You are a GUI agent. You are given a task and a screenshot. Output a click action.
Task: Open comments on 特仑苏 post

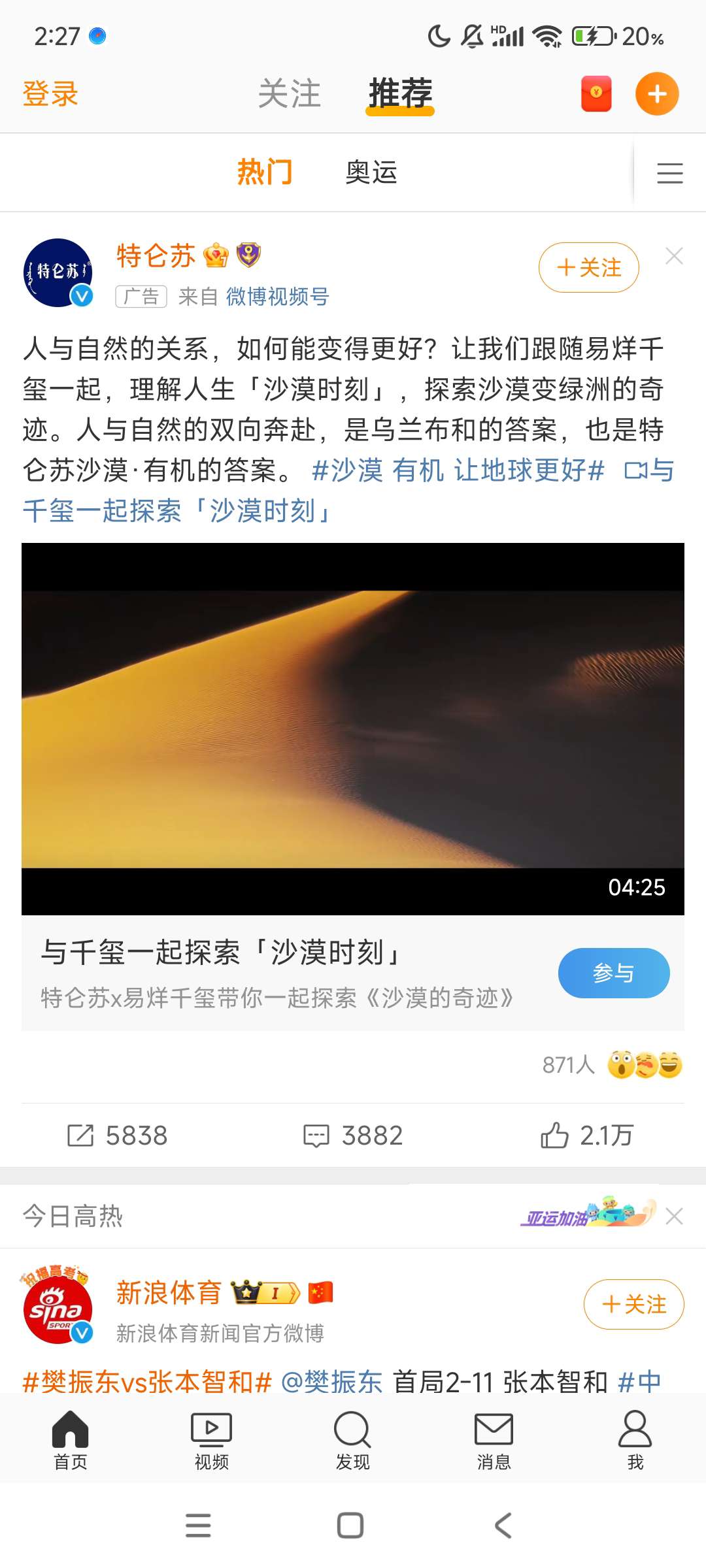click(353, 1135)
